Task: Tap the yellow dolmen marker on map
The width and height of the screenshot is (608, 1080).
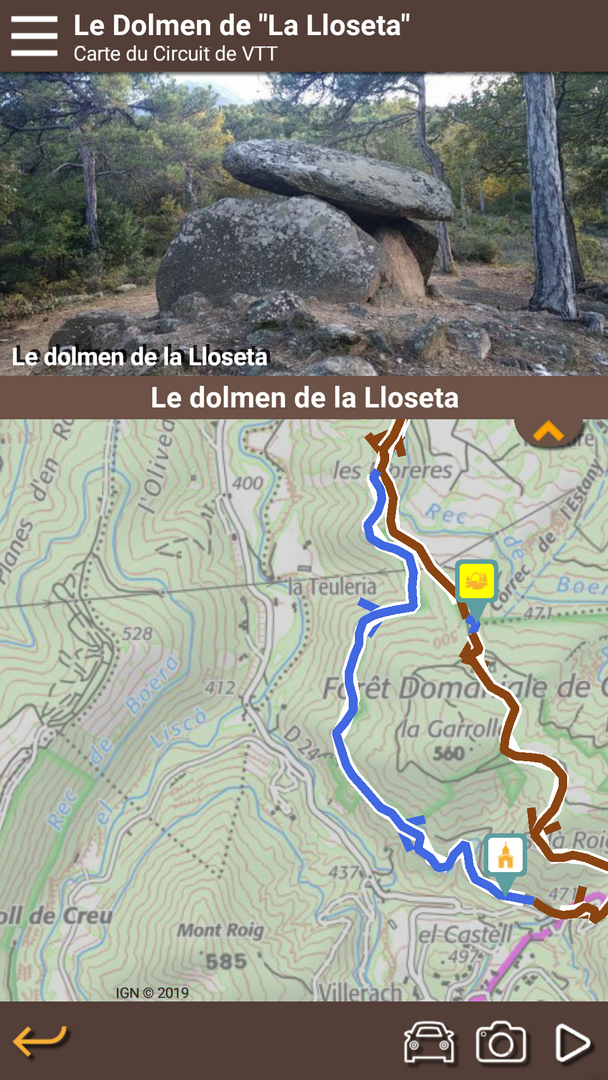Action: click(477, 582)
